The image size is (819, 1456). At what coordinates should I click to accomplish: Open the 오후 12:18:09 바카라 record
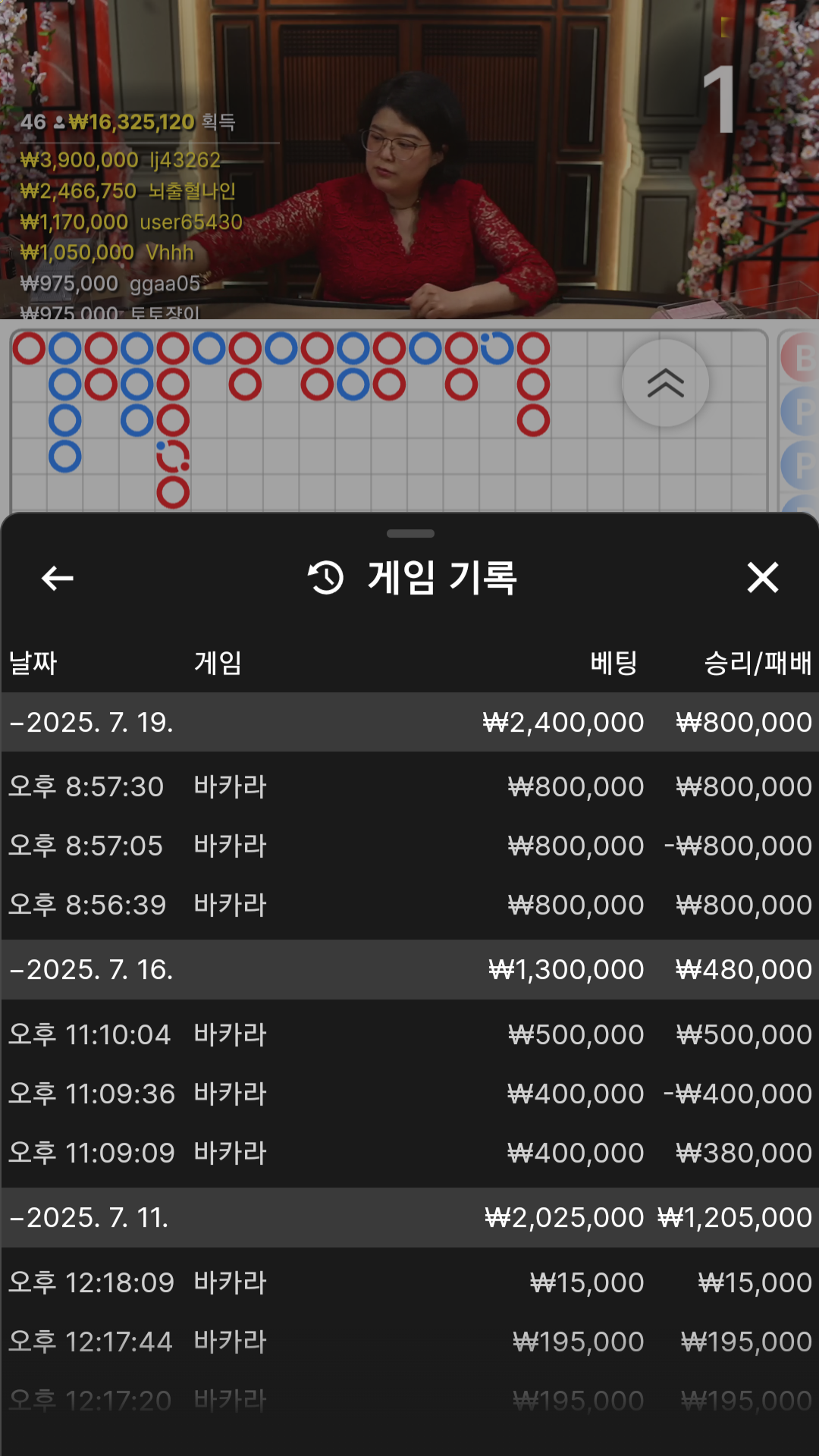tap(409, 1282)
